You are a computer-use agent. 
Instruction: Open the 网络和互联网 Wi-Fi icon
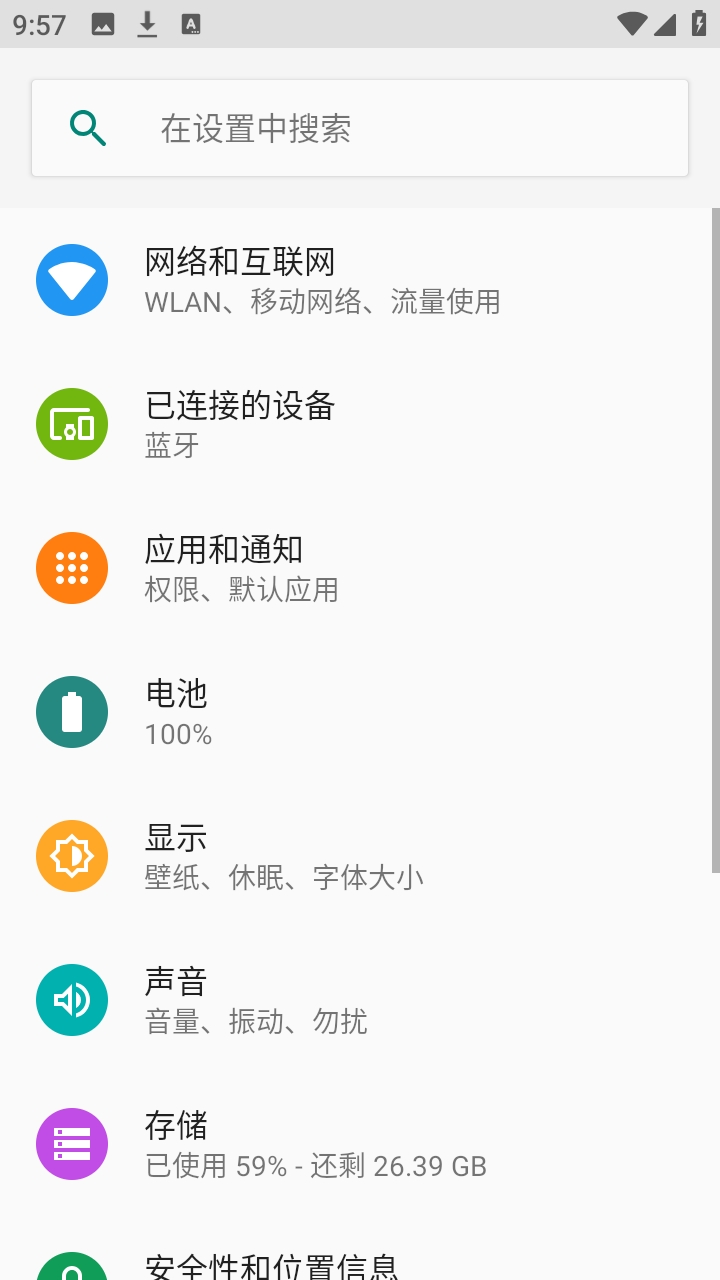(x=71, y=280)
